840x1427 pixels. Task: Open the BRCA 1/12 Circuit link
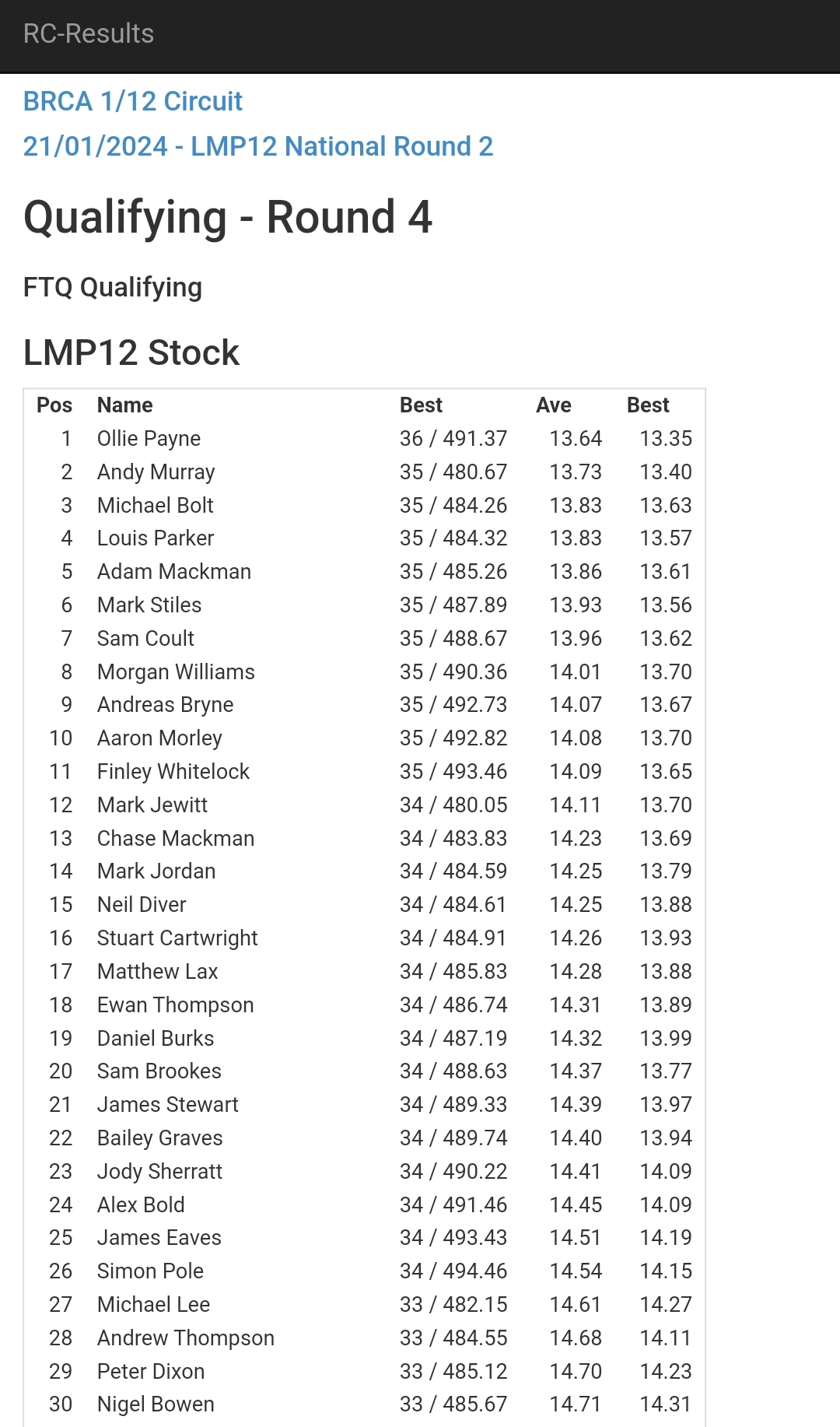(x=133, y=101)
